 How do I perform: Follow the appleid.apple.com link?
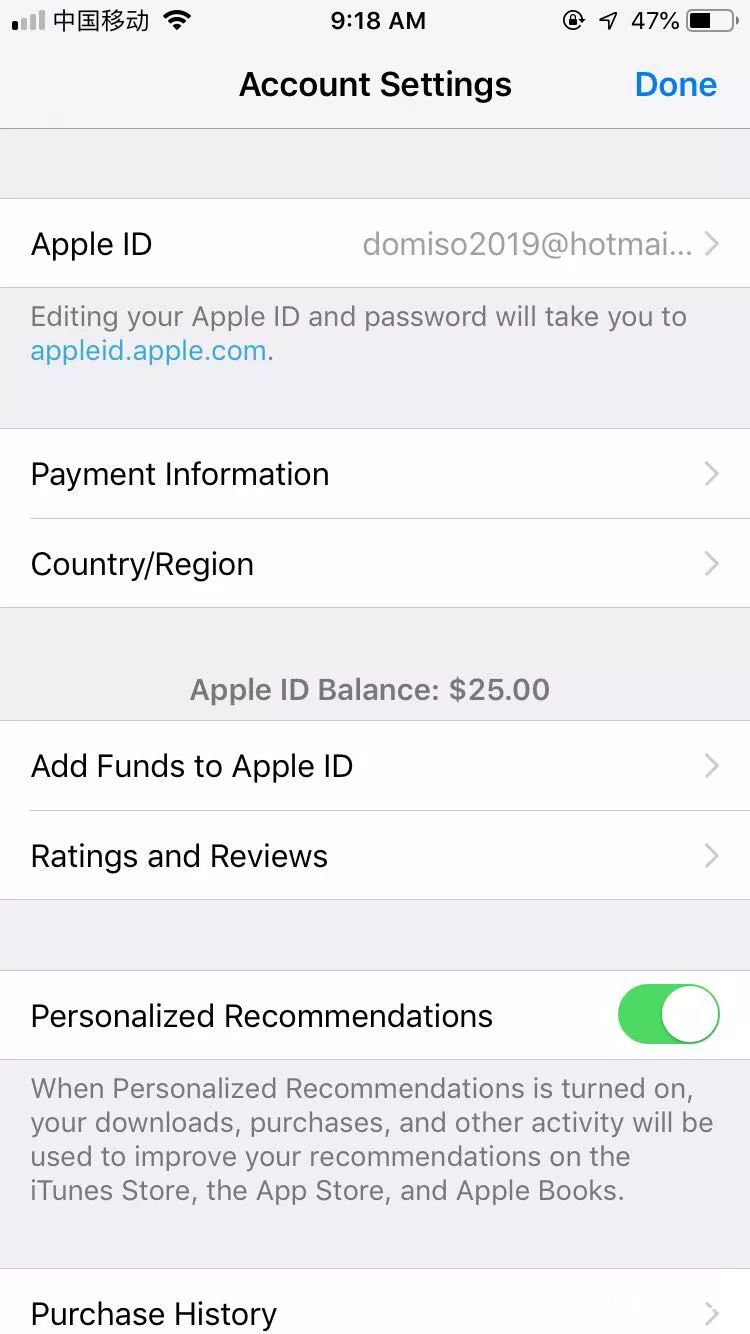tap(148, 351)
